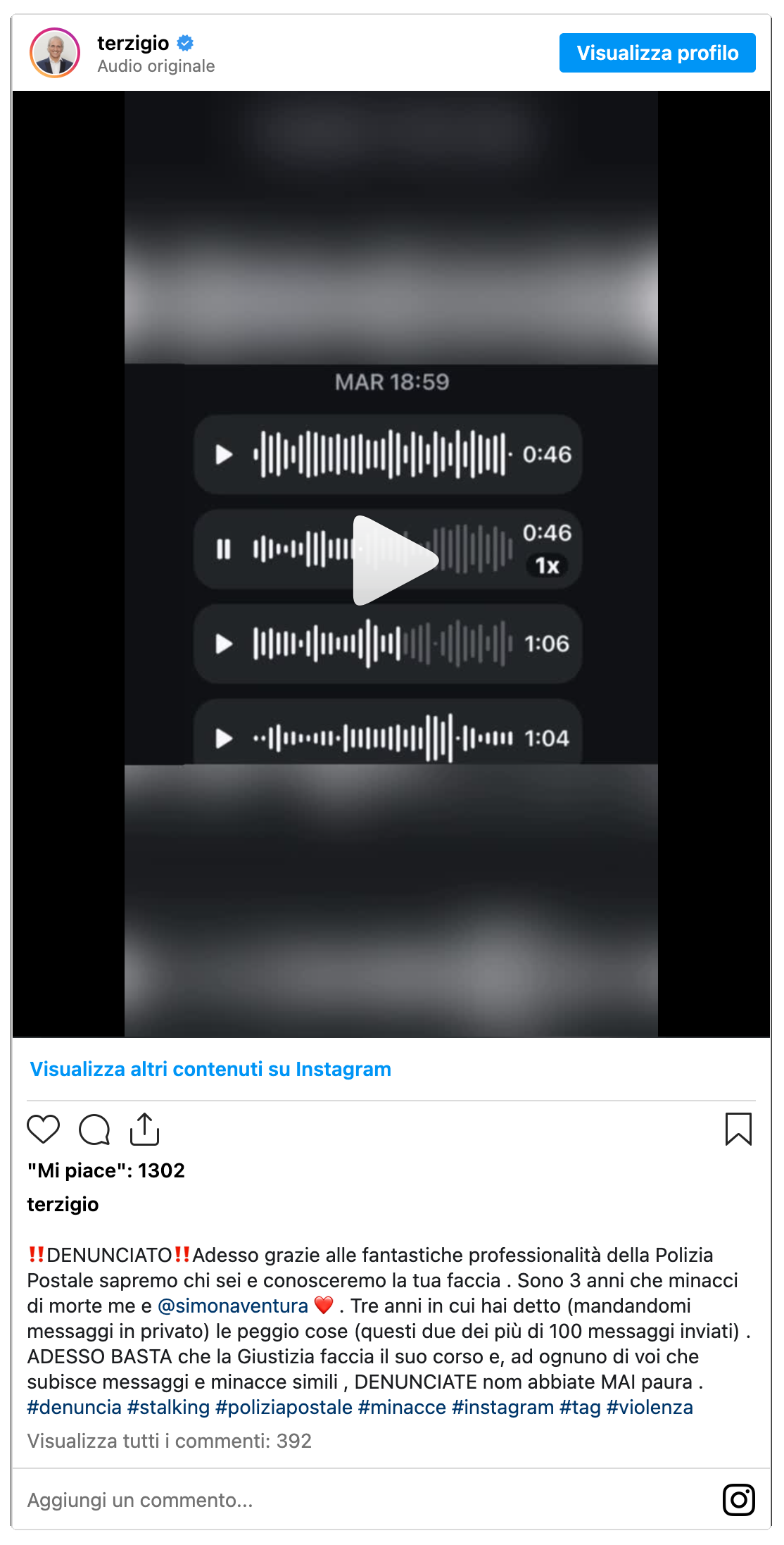
Task: Share this post
Action: [145, 1129]
